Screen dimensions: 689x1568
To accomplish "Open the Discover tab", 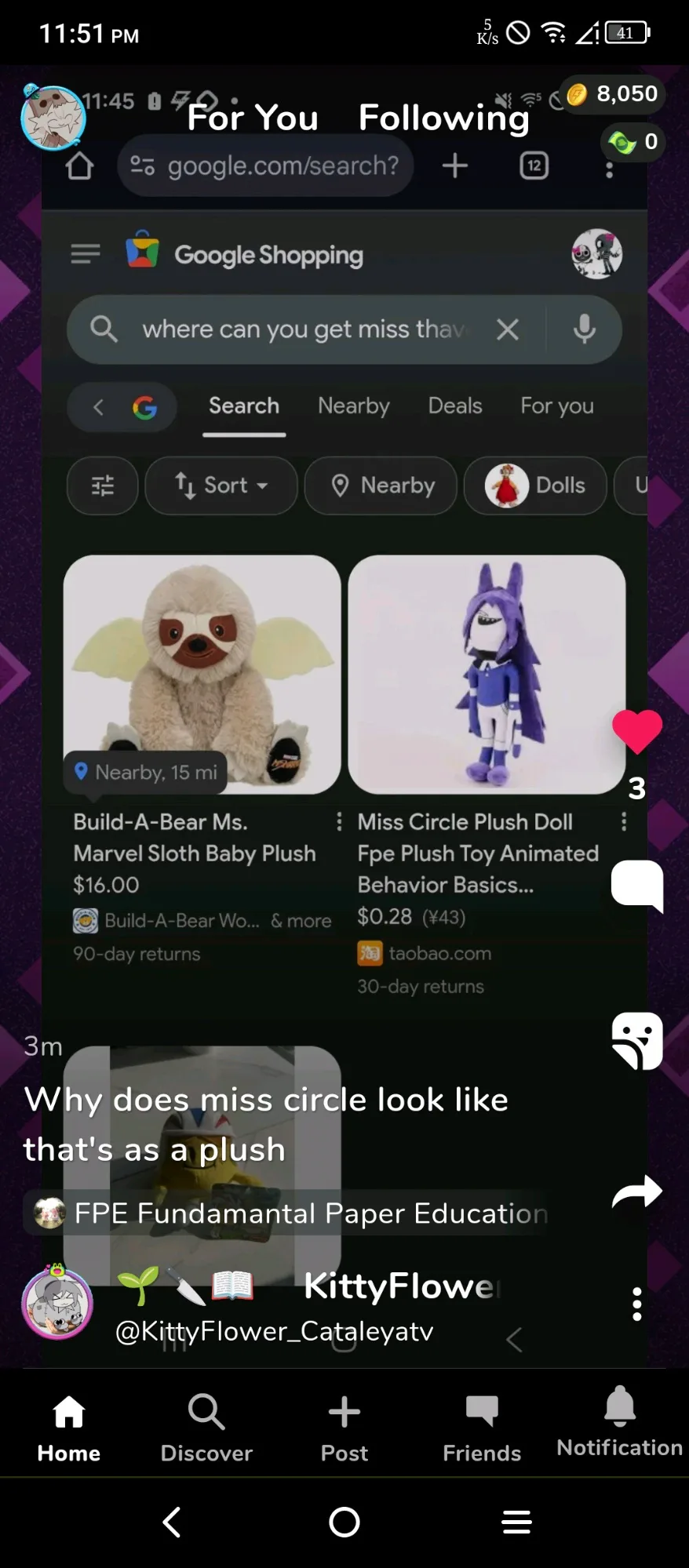I will coord(206,1428).
